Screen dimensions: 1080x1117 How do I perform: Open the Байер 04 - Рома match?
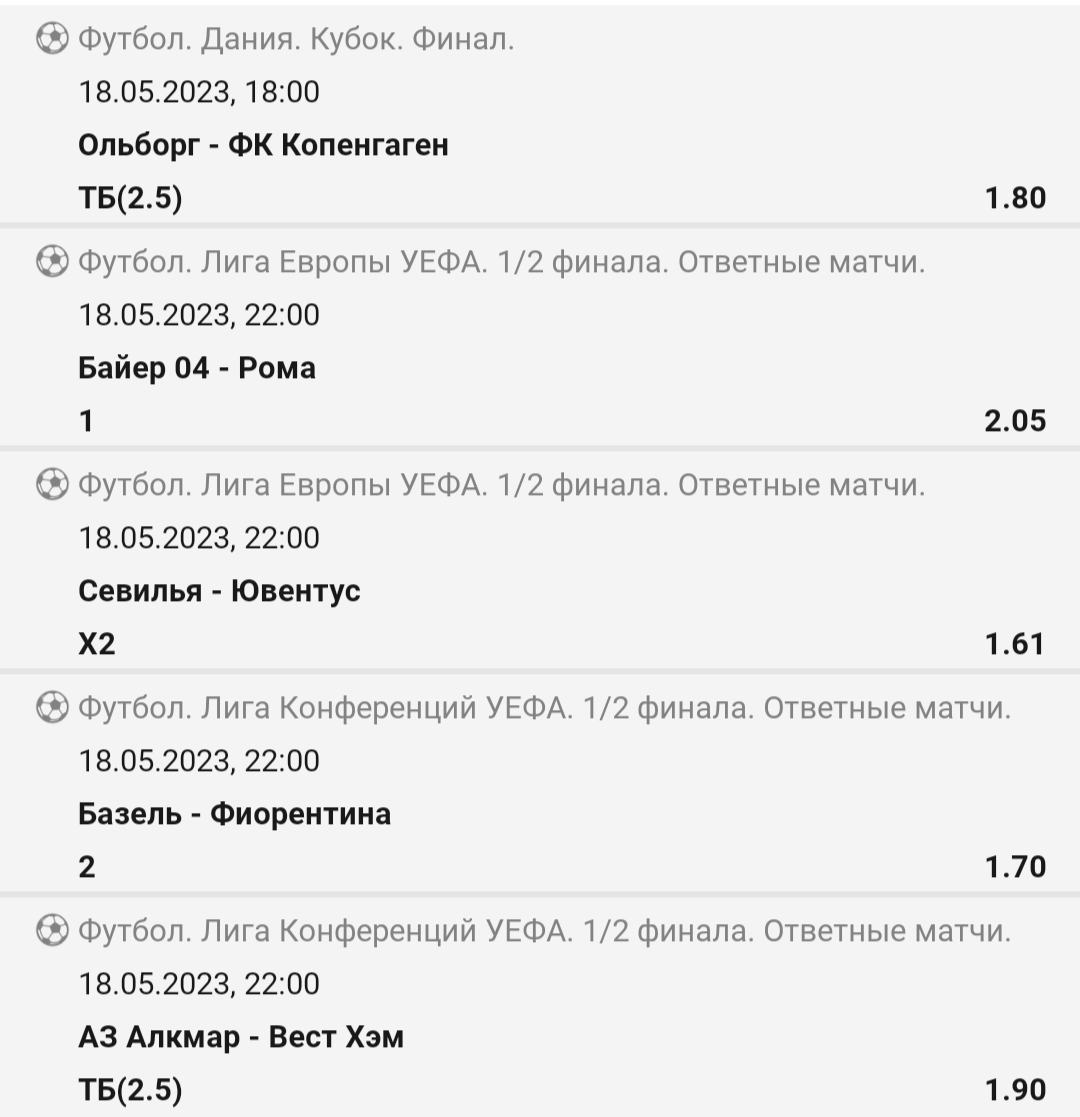tap(197, 369)
